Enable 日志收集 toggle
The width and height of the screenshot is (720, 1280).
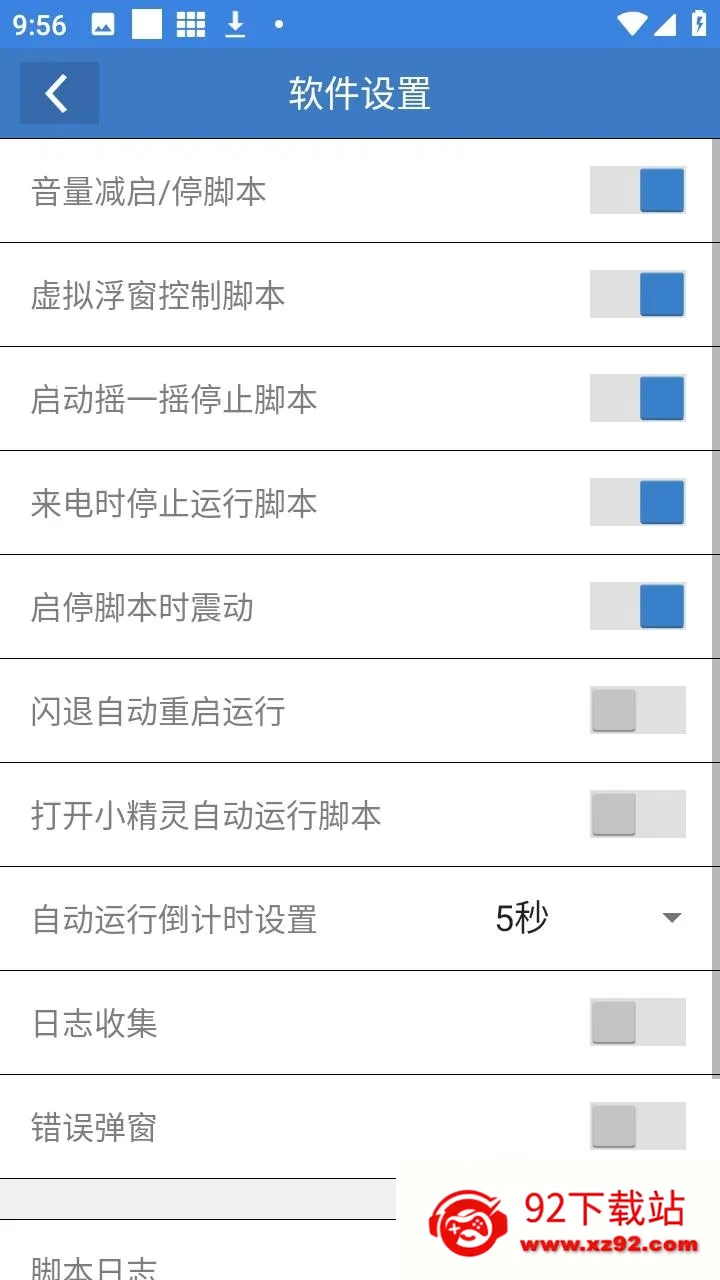point(637,1023)
